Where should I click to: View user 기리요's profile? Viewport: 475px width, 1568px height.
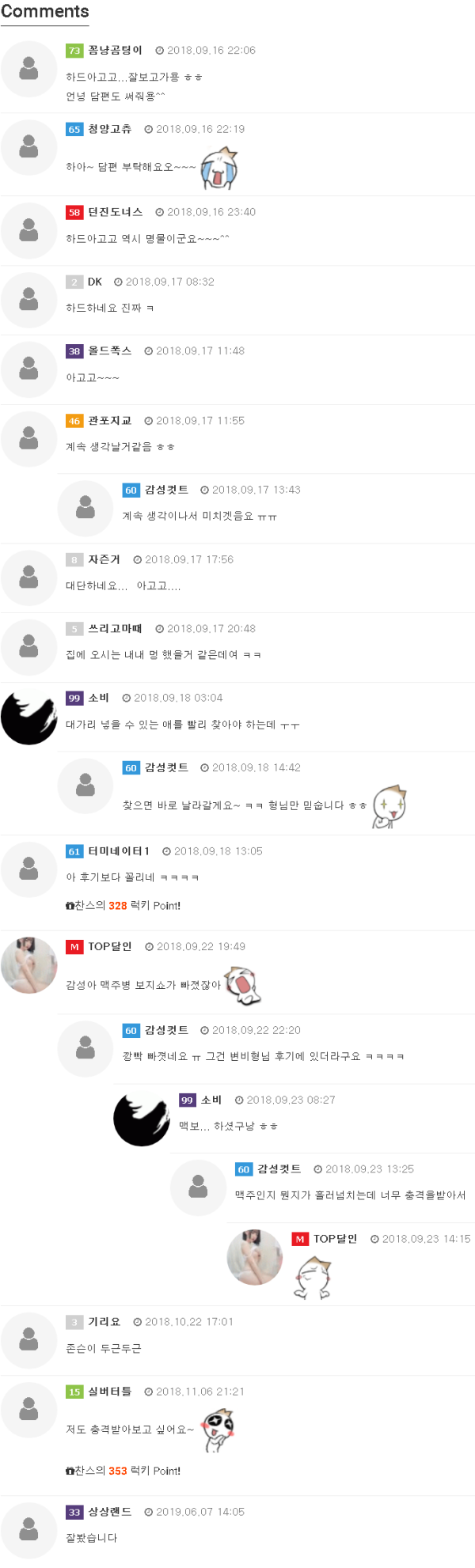104,1322
